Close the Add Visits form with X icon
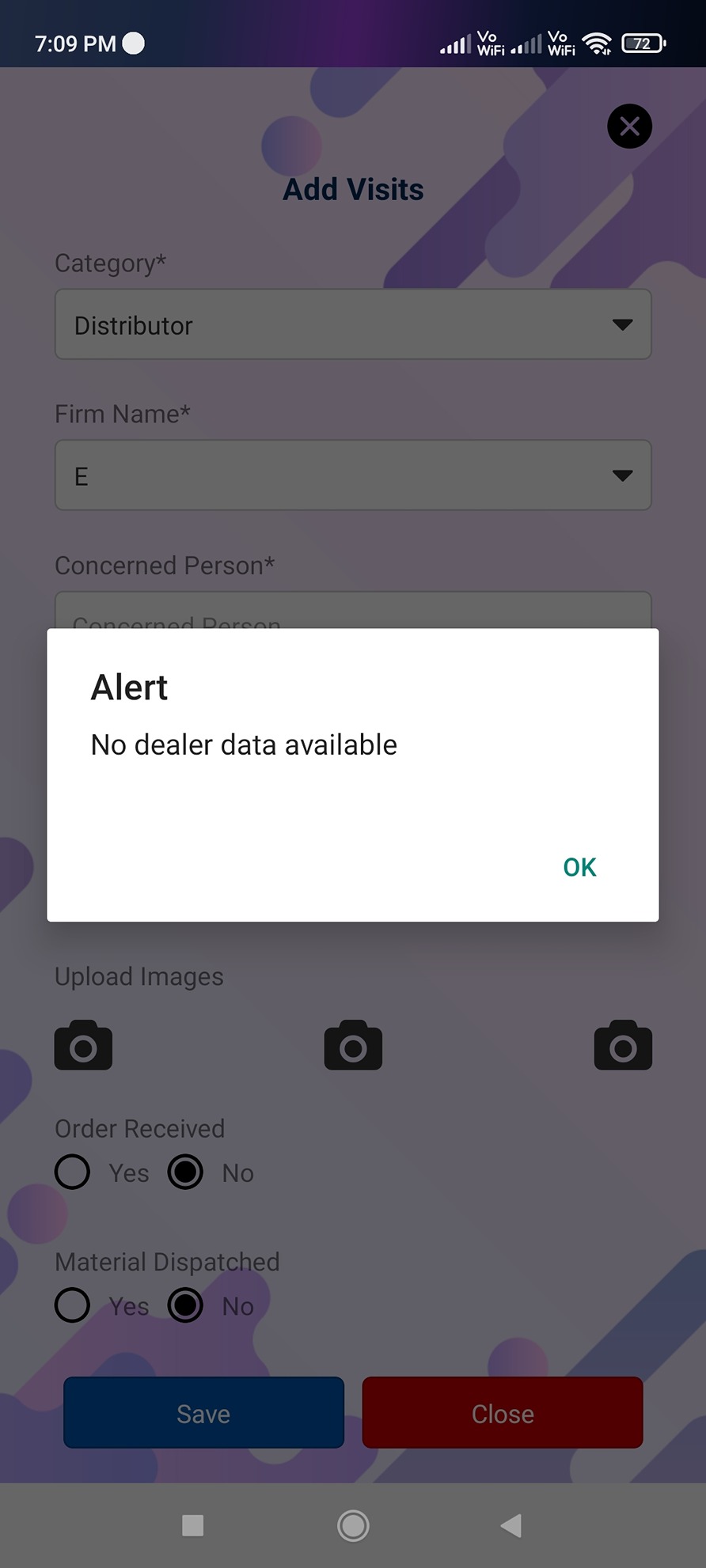 pyautogui.click(x=629, y=127)
